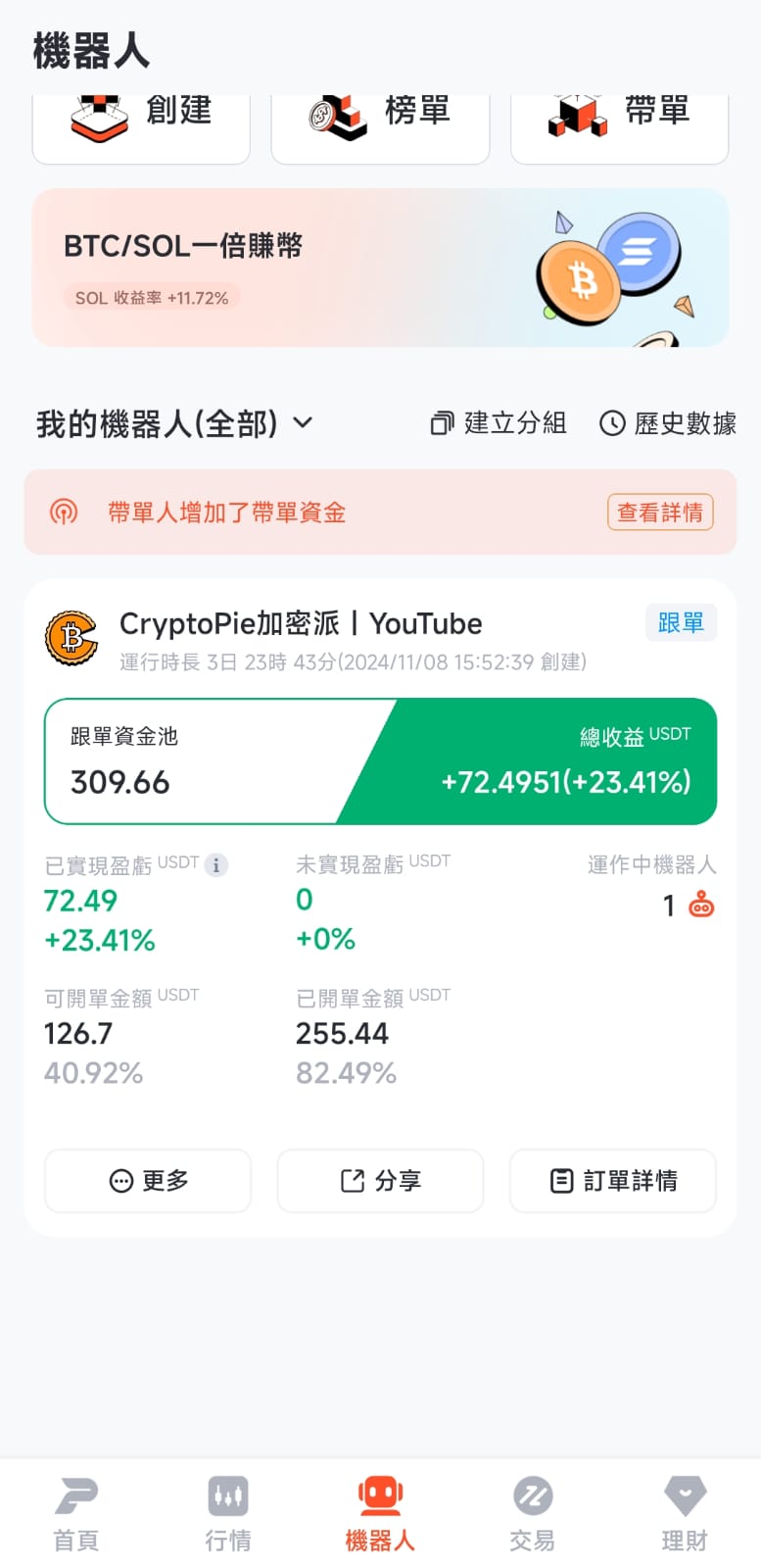Switch to the 行情 tab
This screenshot has width=761, height=1568.
[x=228, y=1514]
